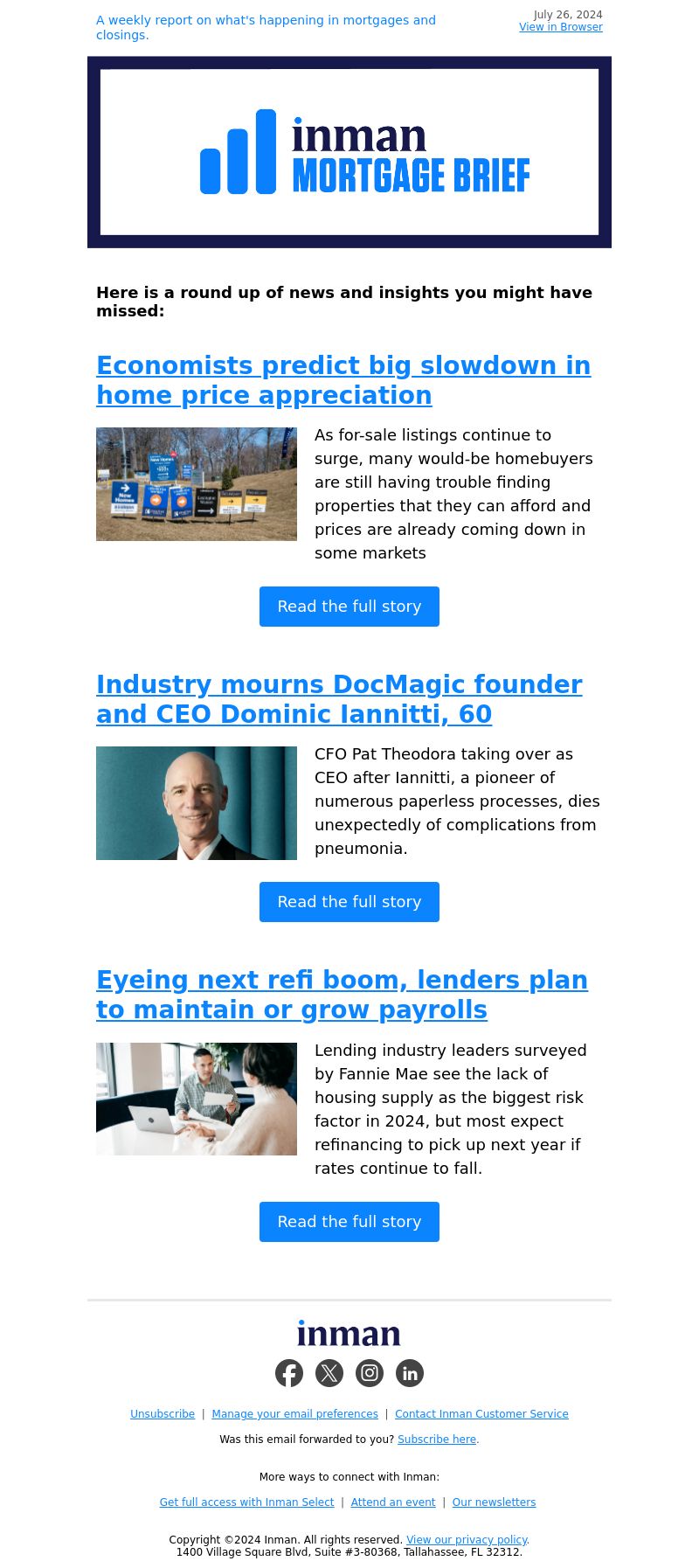Visit Inman's Facebook page
Screen dimensions: 699x1568
point(289,1373)
